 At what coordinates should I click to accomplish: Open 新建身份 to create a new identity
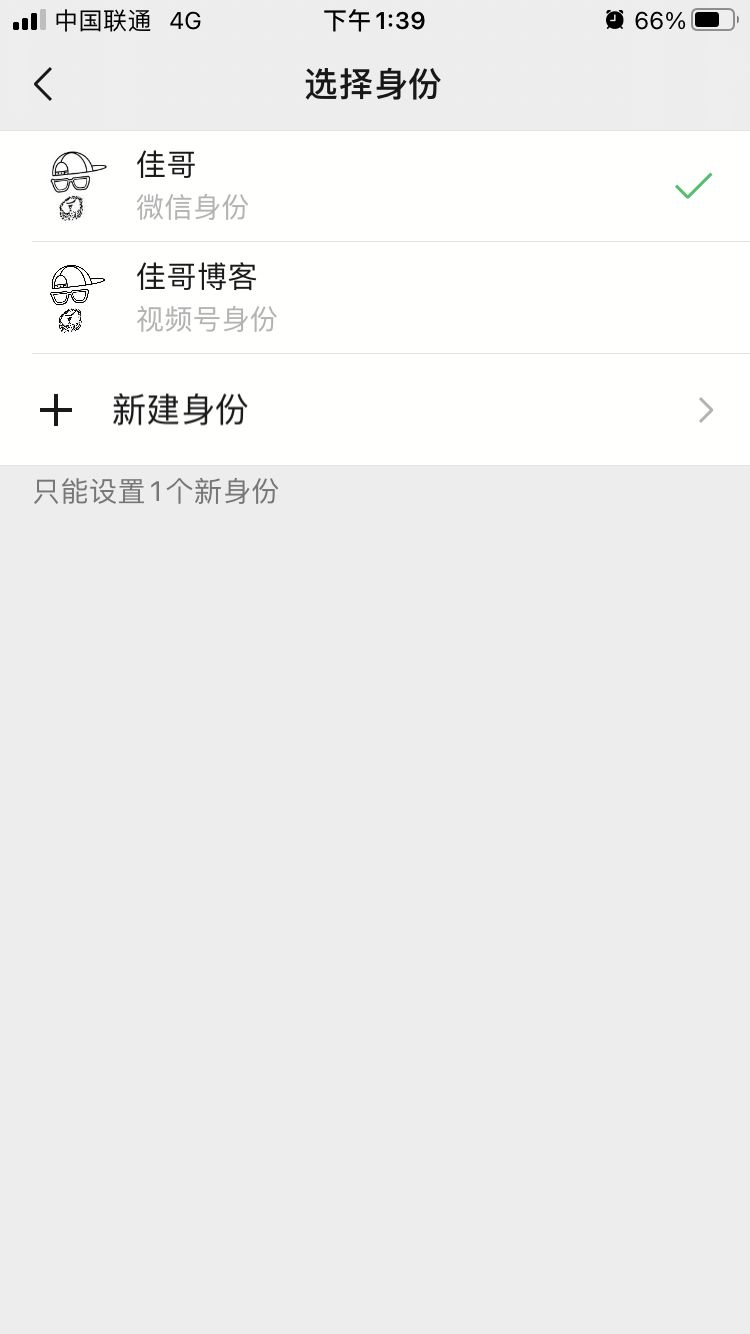click(x=375, y=410)
